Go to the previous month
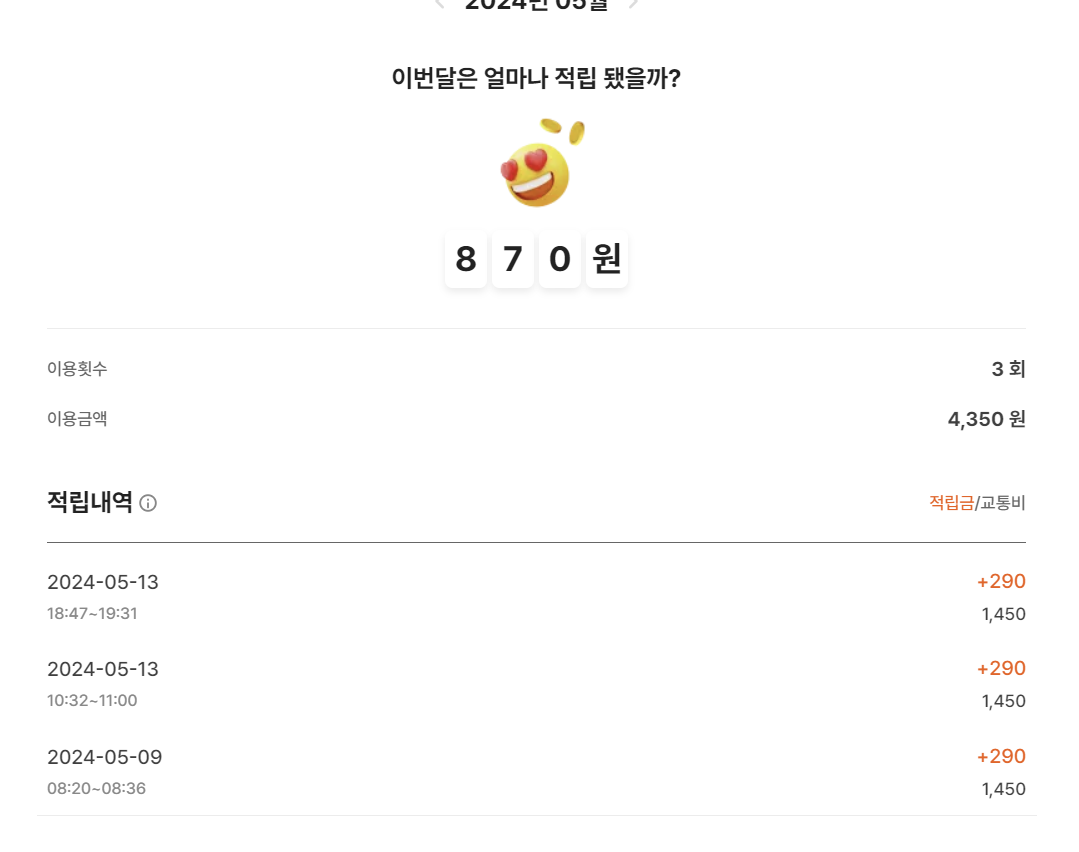 pos(439,4)
